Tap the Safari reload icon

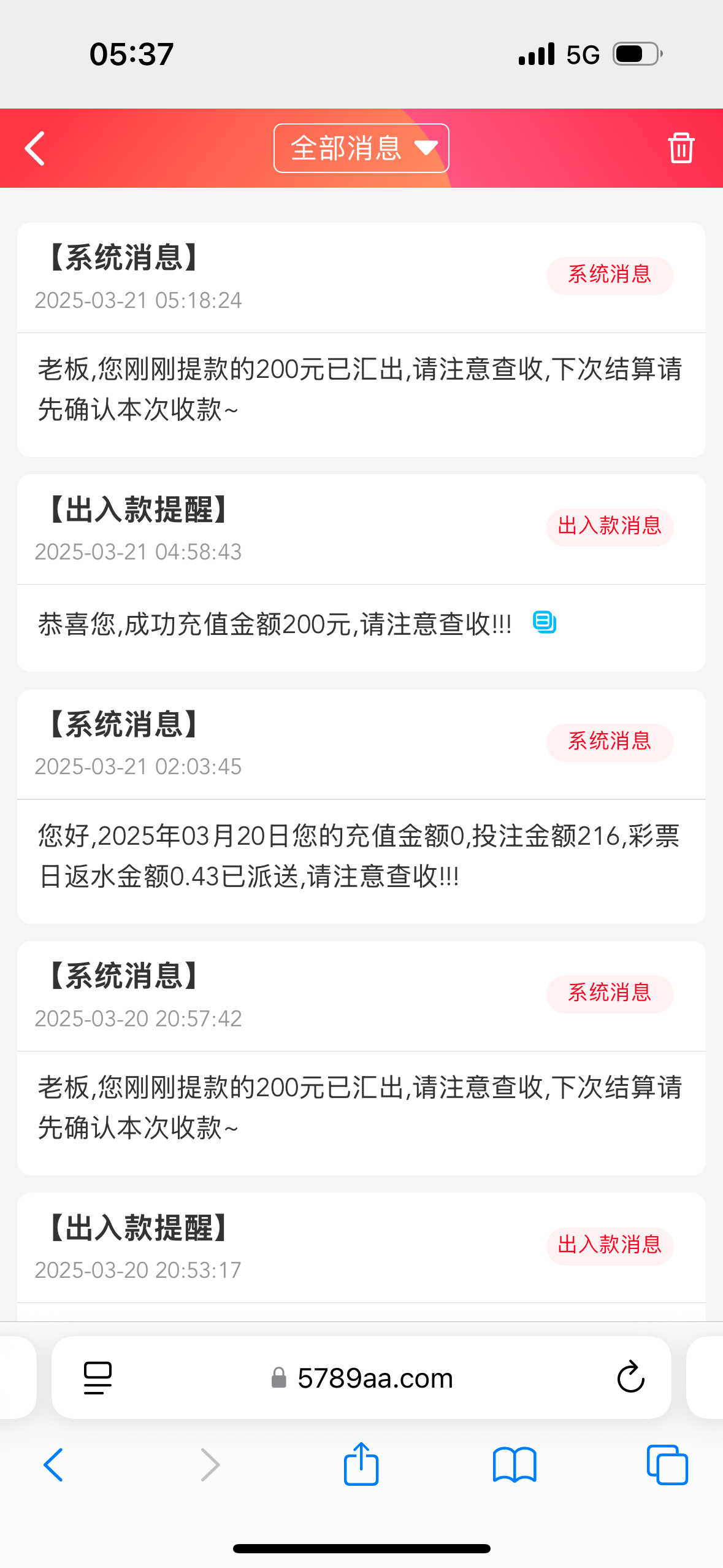coord(629,1377)
